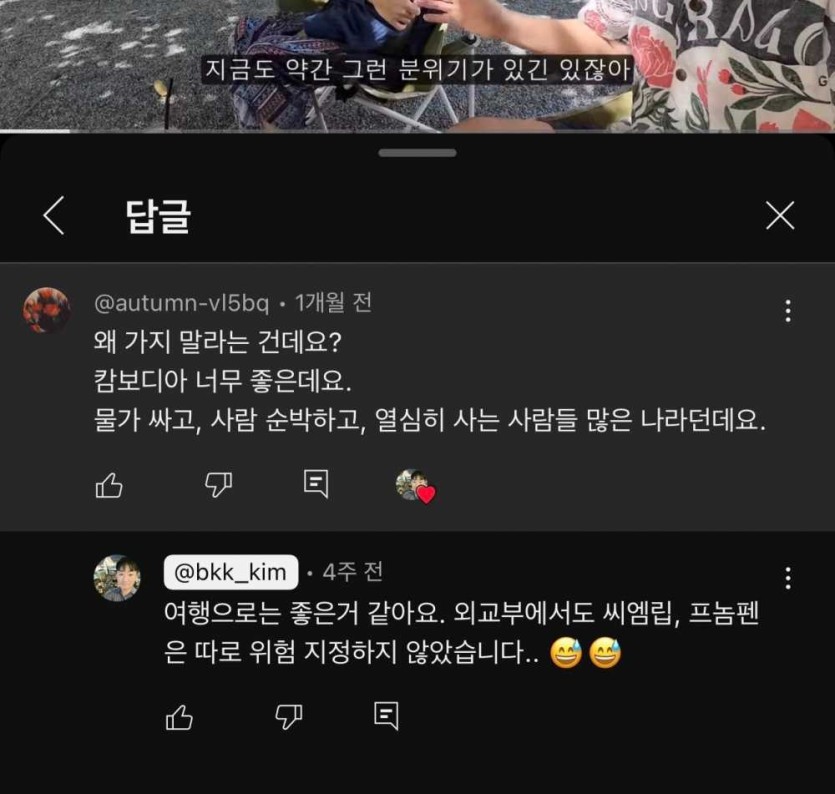This screenshot has width=835, height=794.
Task: Like the reply from bkk_kim
Action: pos(178,716)
